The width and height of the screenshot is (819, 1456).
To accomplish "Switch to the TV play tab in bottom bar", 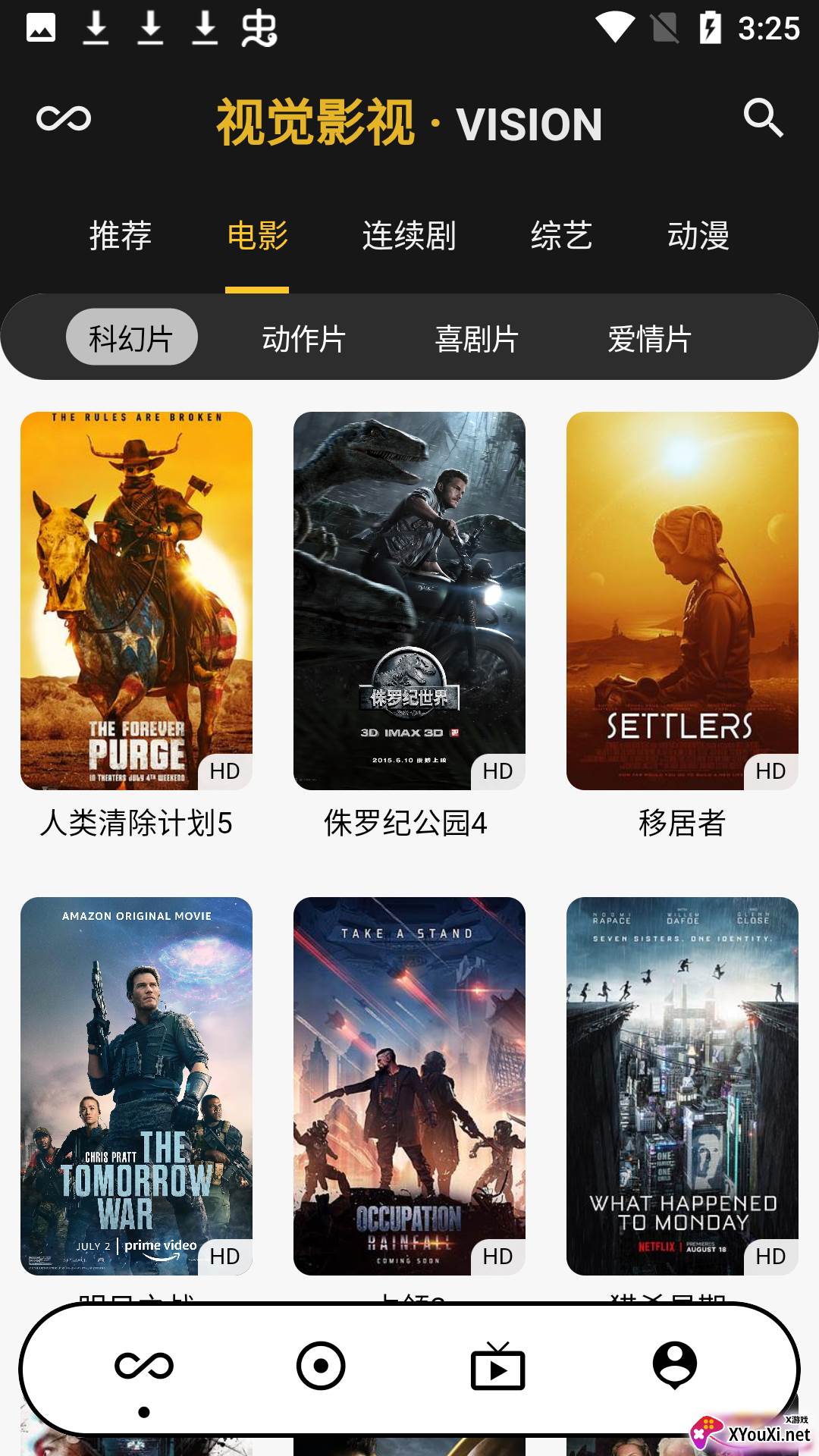I will click(497, 1366).
